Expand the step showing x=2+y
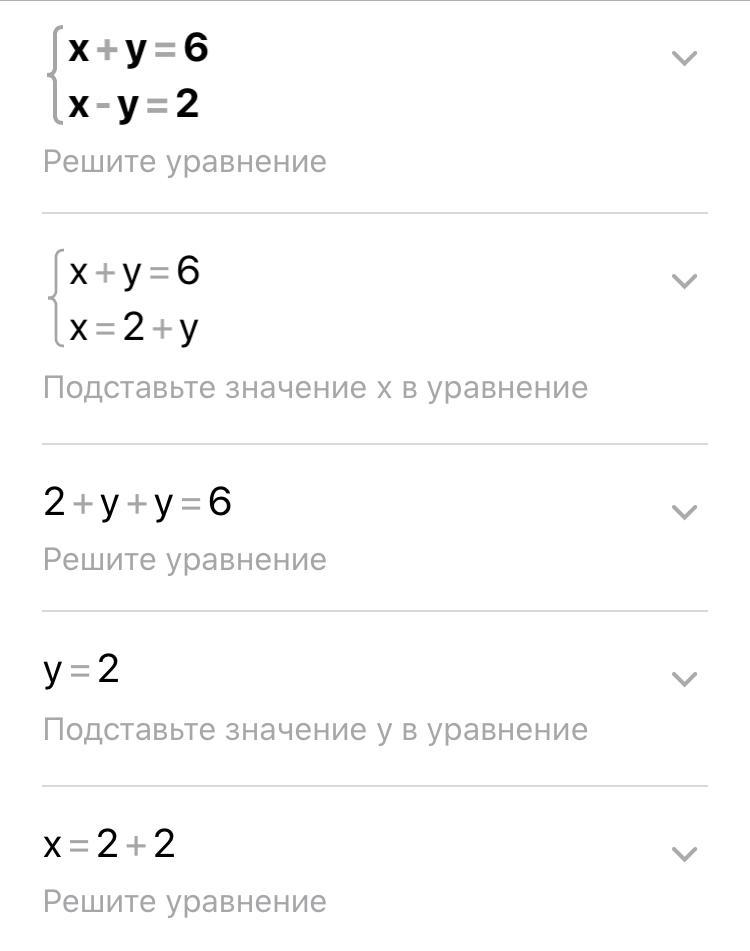Image resolution: width=750 pixels, height=951 pixels. coord(684,281)
